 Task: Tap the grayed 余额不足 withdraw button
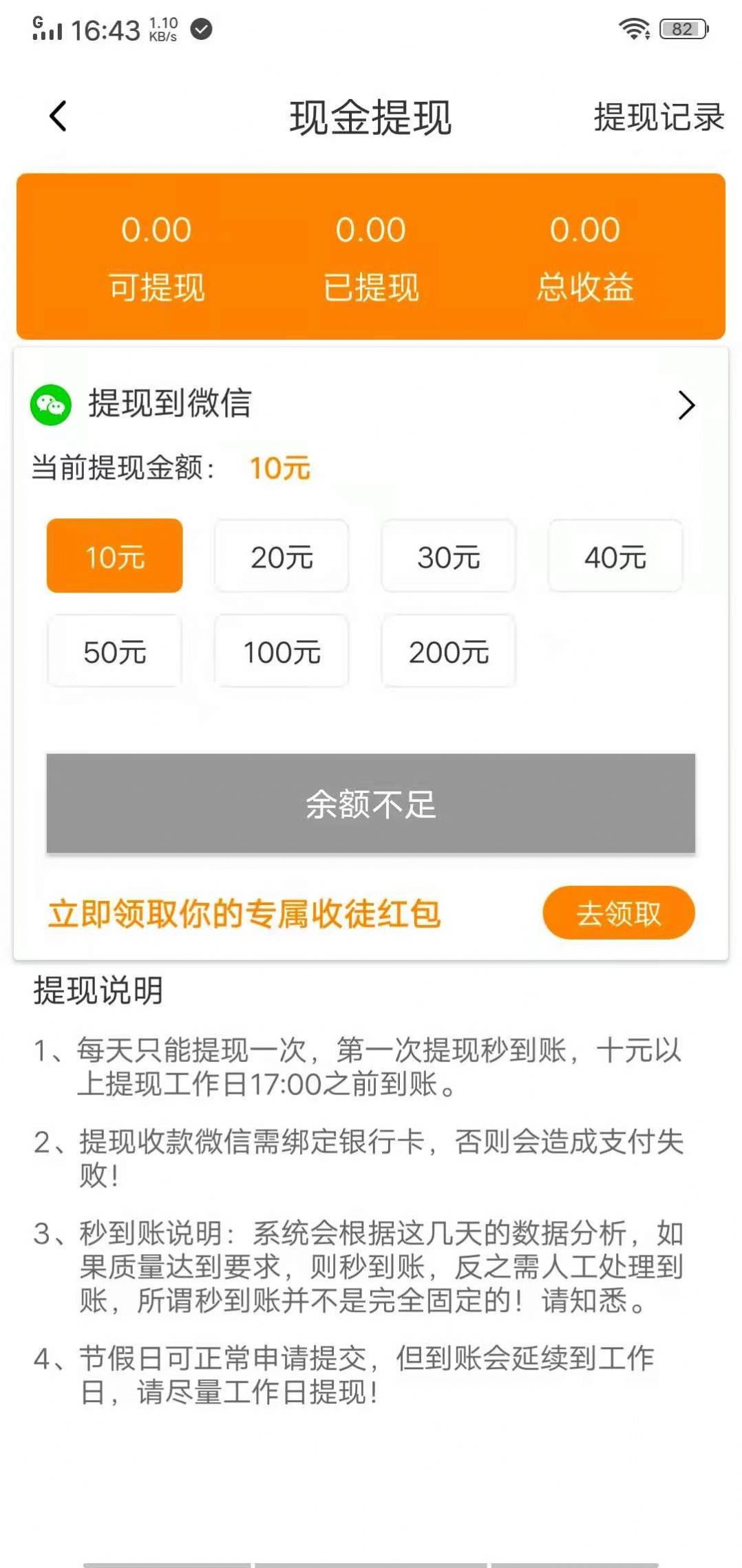(371, 805)
